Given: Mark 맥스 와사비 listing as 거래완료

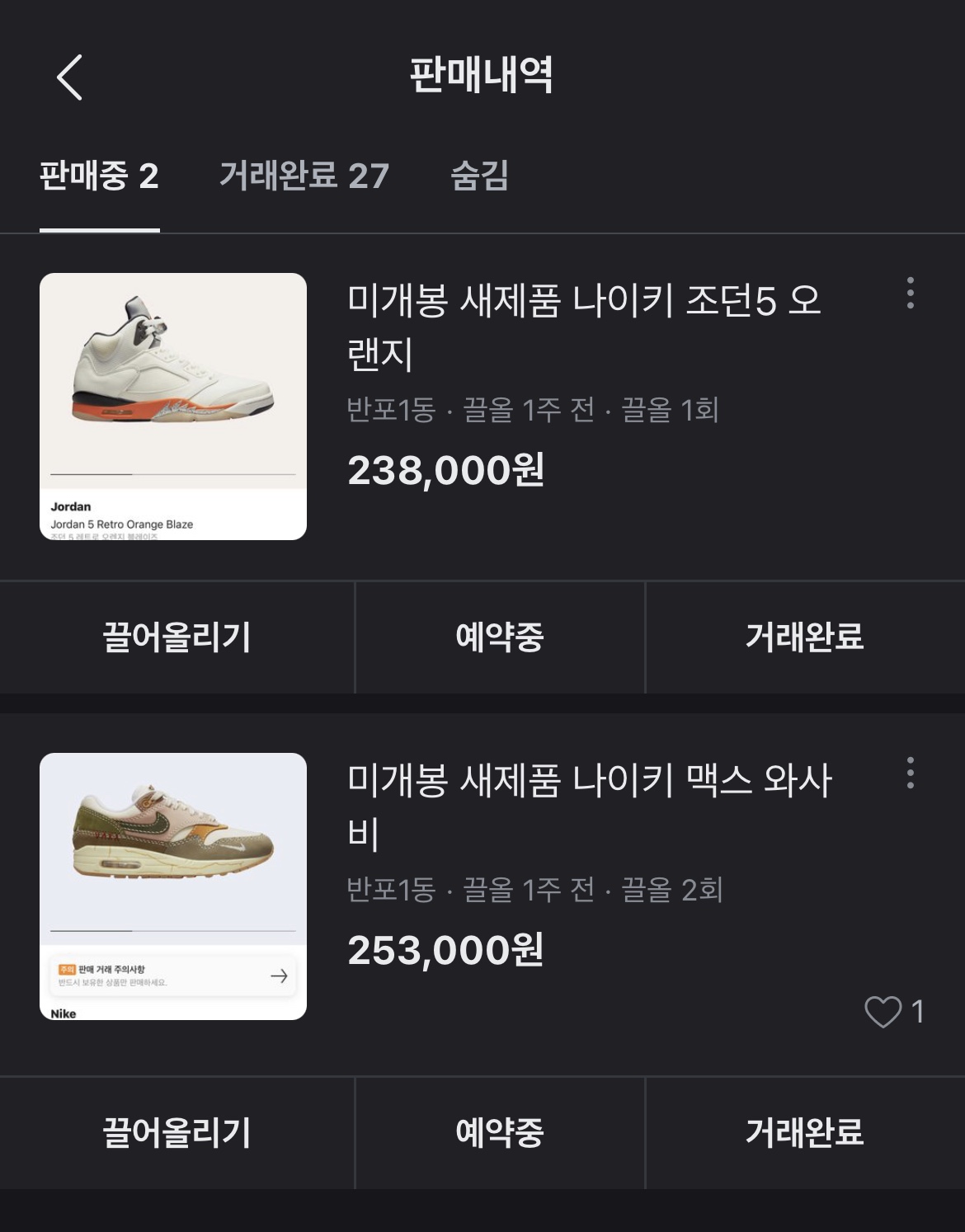Looking at the screenshot, I should point(805,1133).
